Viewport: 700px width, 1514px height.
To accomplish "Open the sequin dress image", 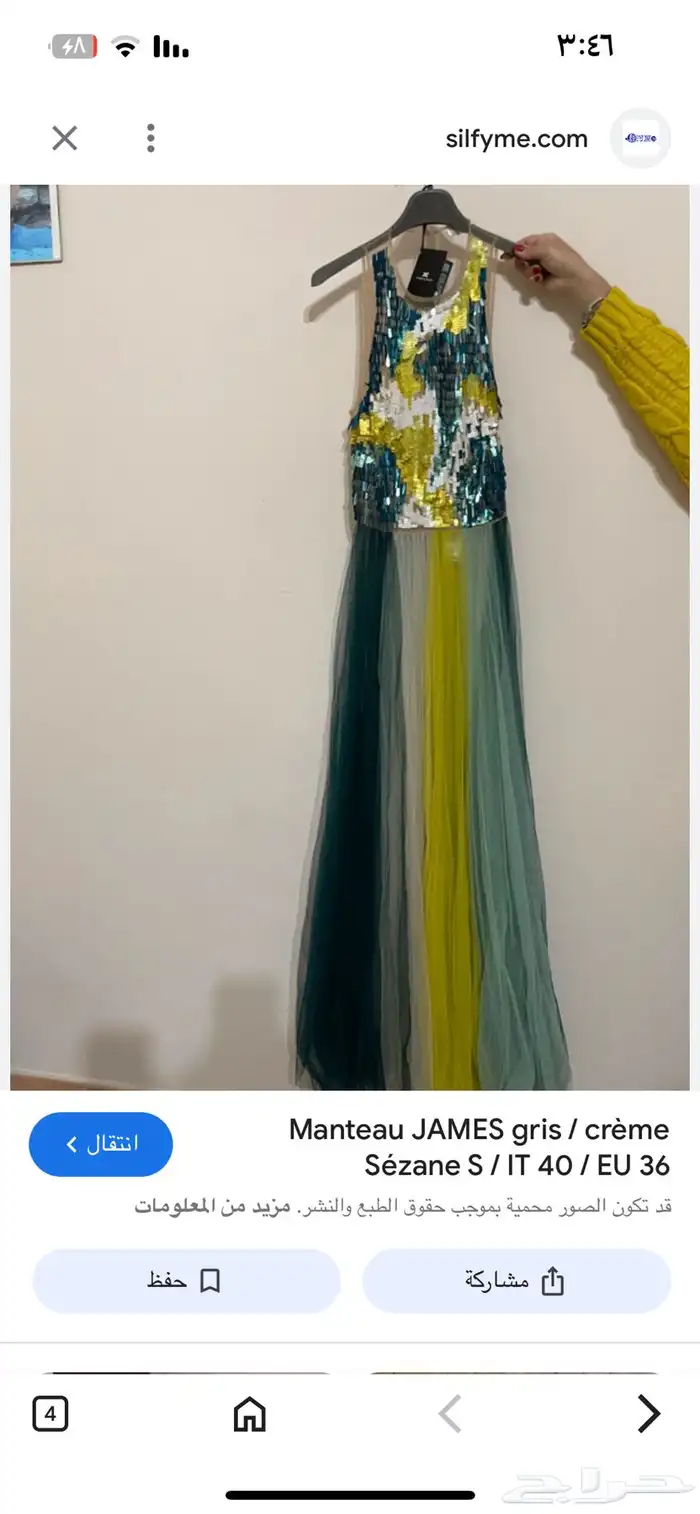I will point(350,637).
